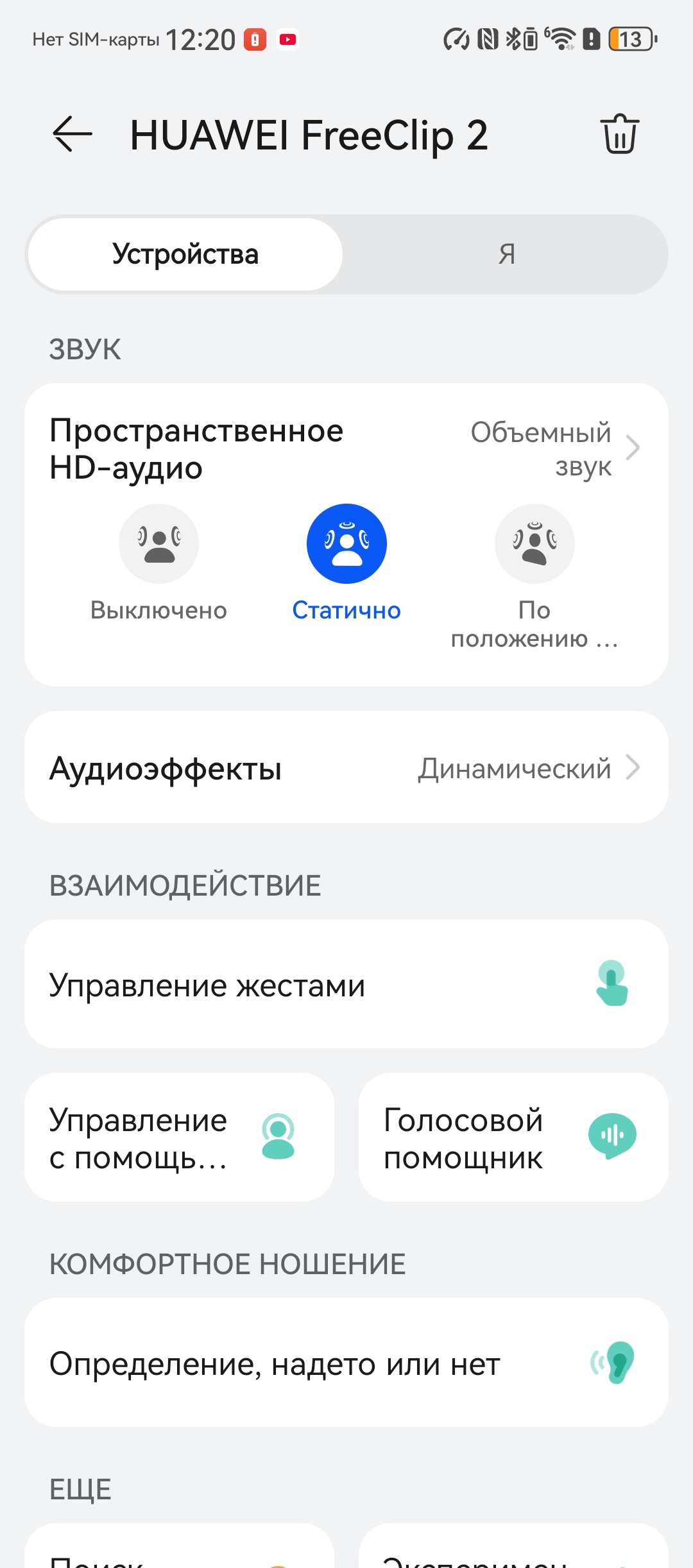The height and width of the screenshot is (1568, 693).
Task: Choose the По положению spatial audio mode
Action: (535, 544)
